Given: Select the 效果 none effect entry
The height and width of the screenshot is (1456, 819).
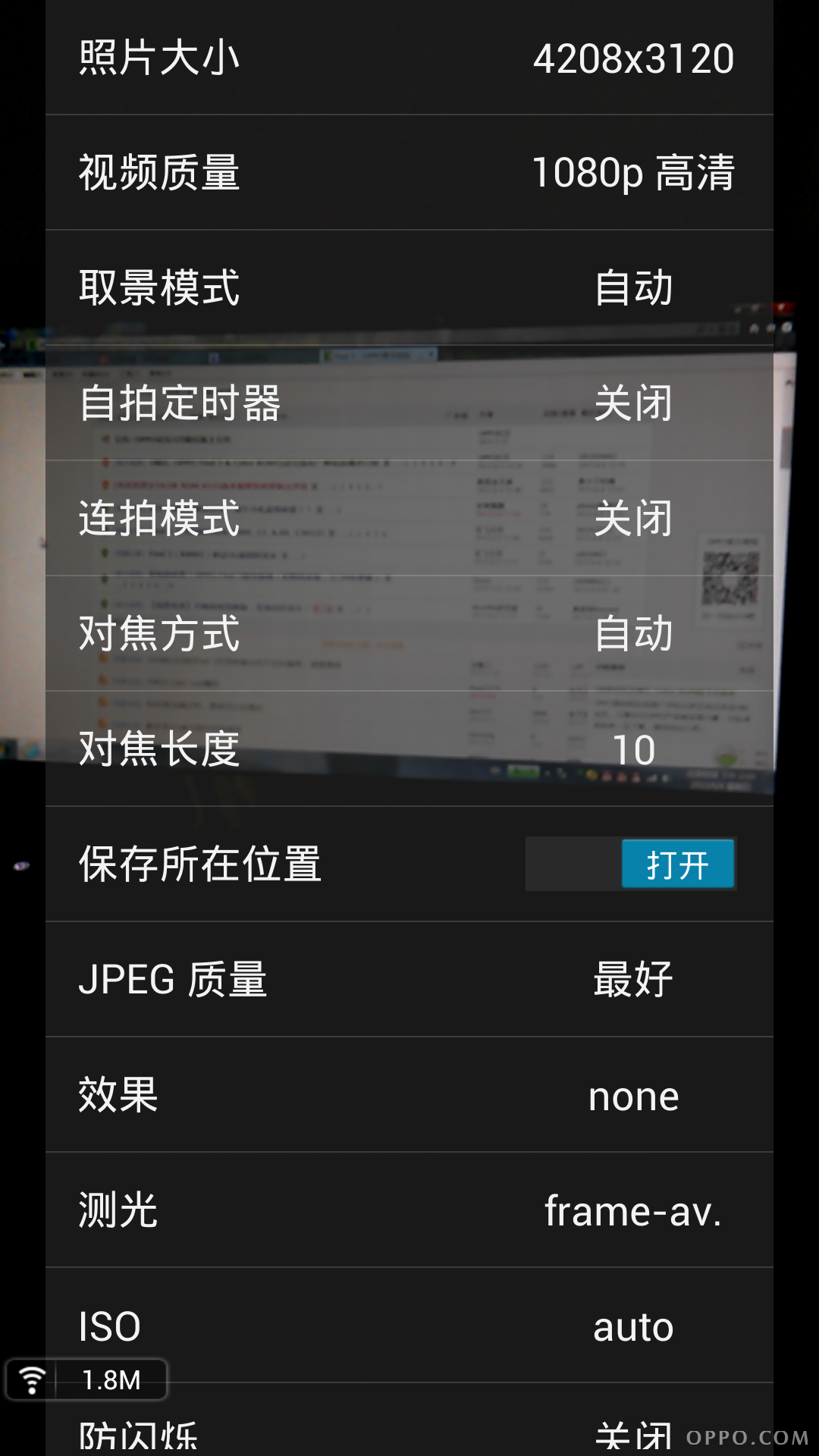Looking at the screenshot, I should click(409, 1096).
